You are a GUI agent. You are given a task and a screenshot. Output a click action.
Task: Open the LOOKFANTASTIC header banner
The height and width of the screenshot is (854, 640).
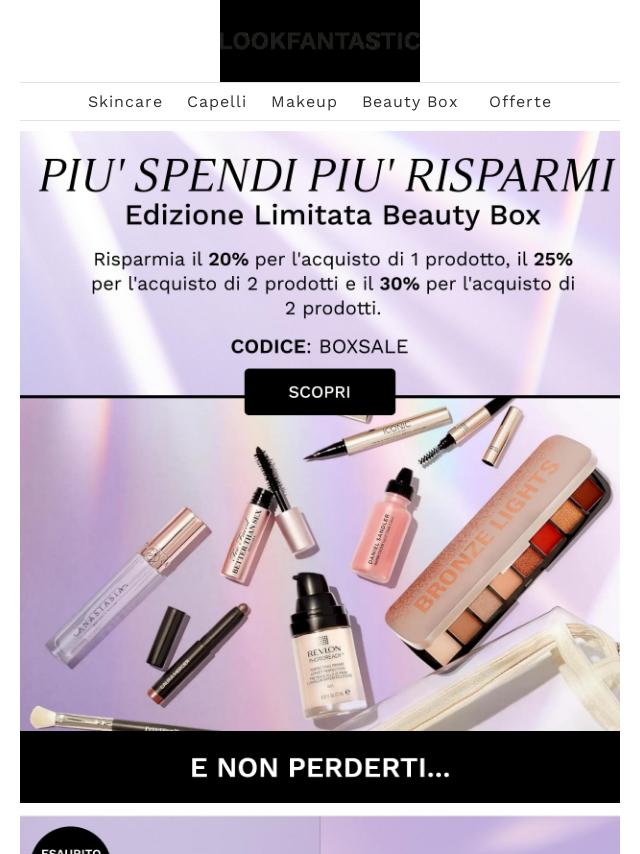click(320, 41)
